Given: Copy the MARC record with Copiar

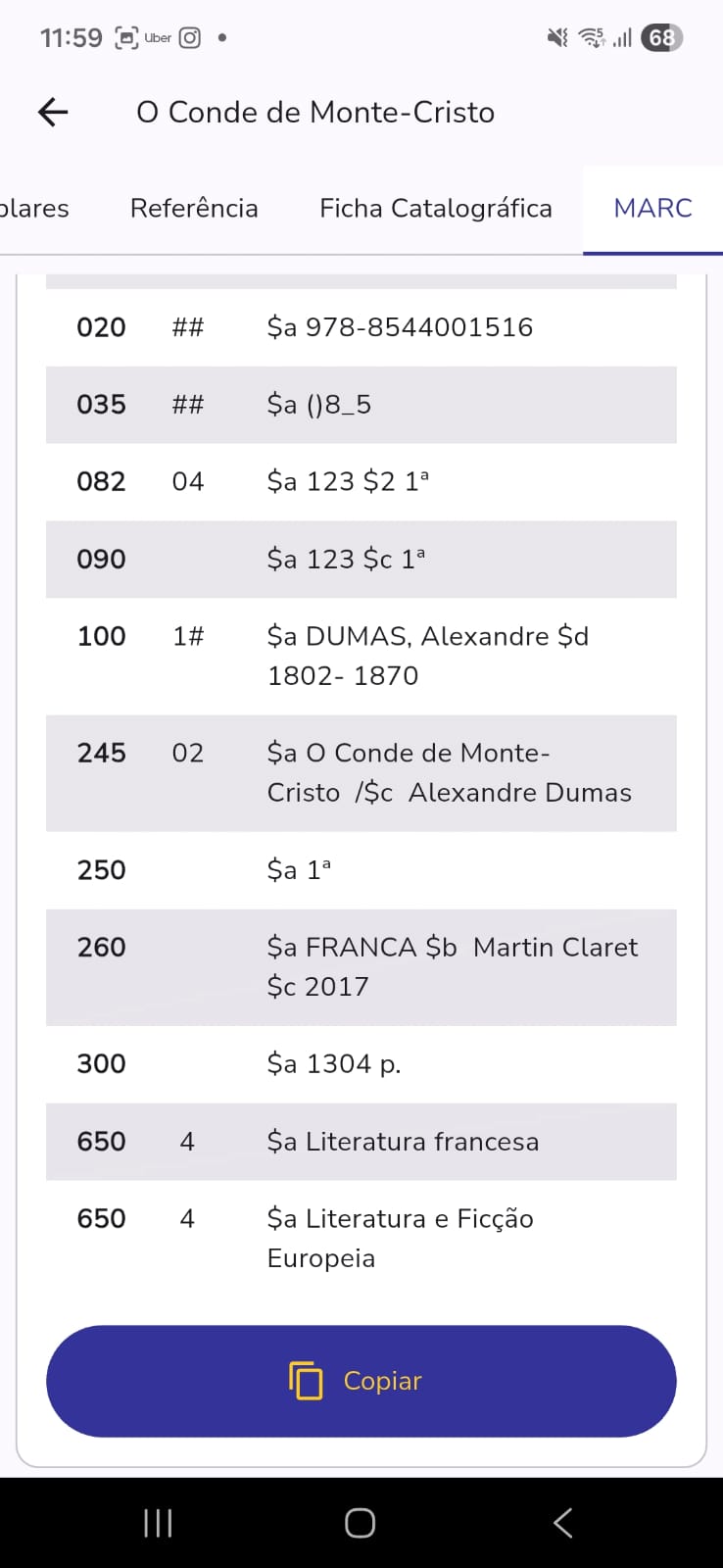Looking at the screenshot, I should (361, 1381).
